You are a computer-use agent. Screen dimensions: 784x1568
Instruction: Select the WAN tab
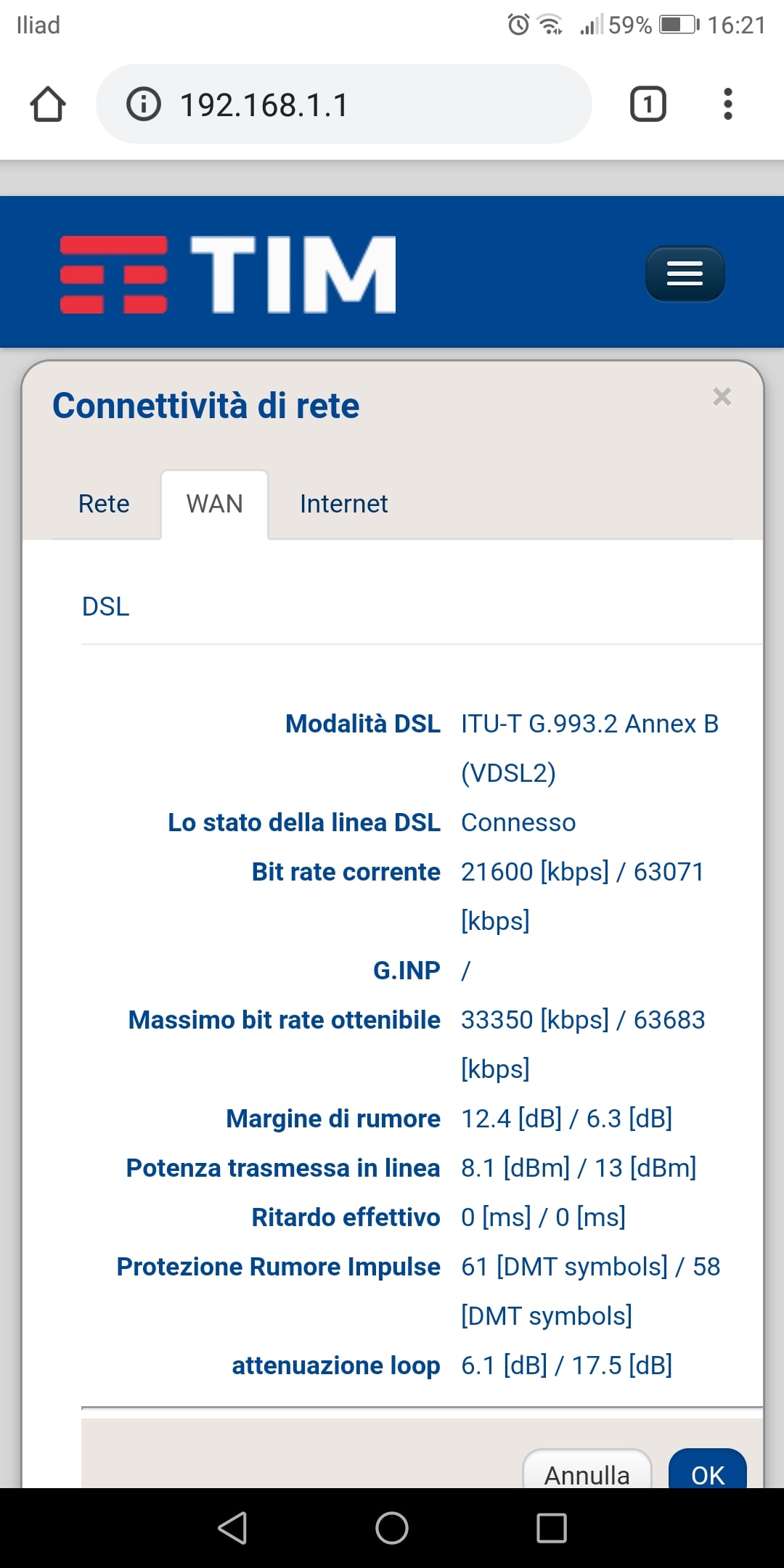214,504
